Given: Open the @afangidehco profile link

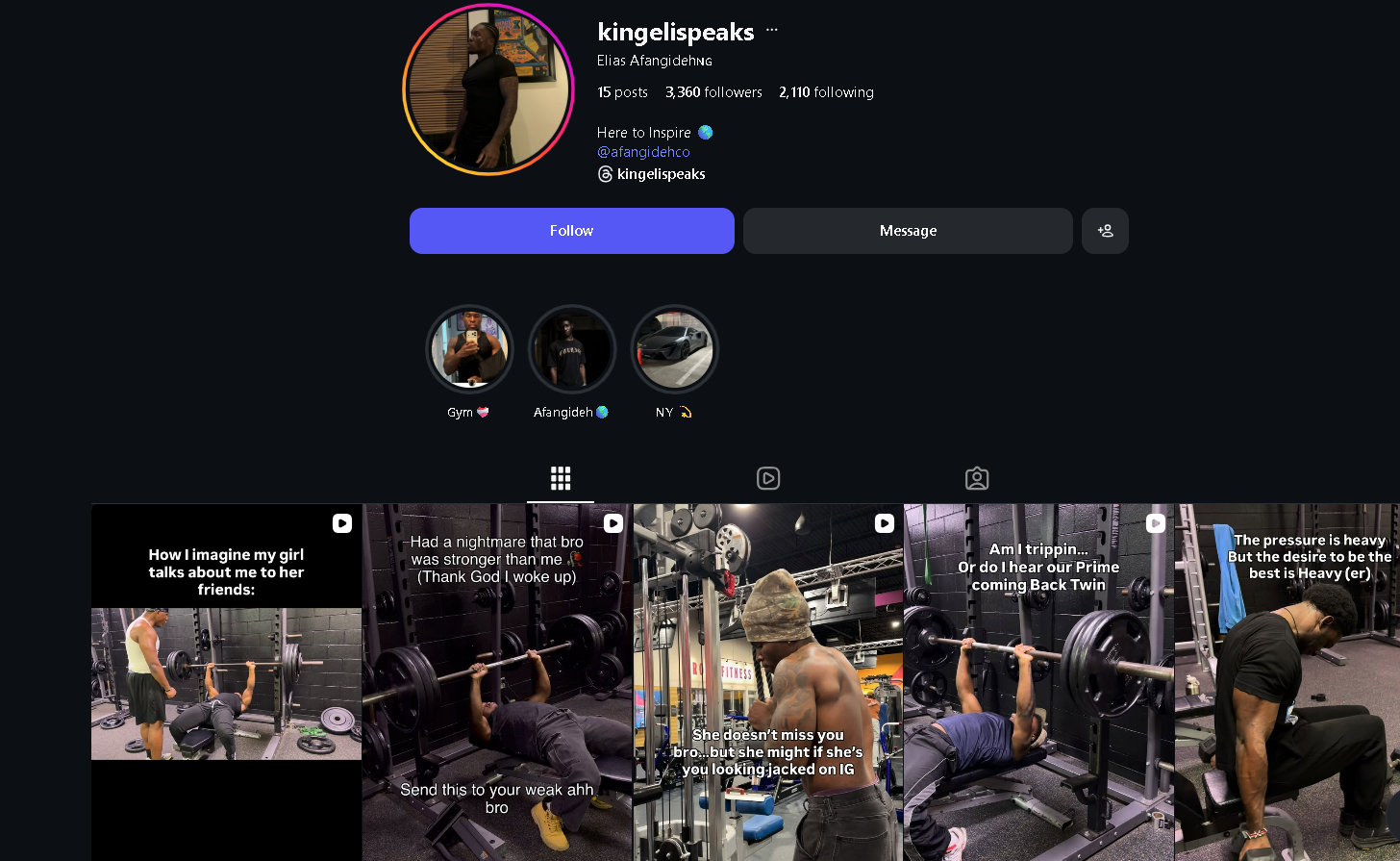Looking at the screenshot, I should (643, 152).
